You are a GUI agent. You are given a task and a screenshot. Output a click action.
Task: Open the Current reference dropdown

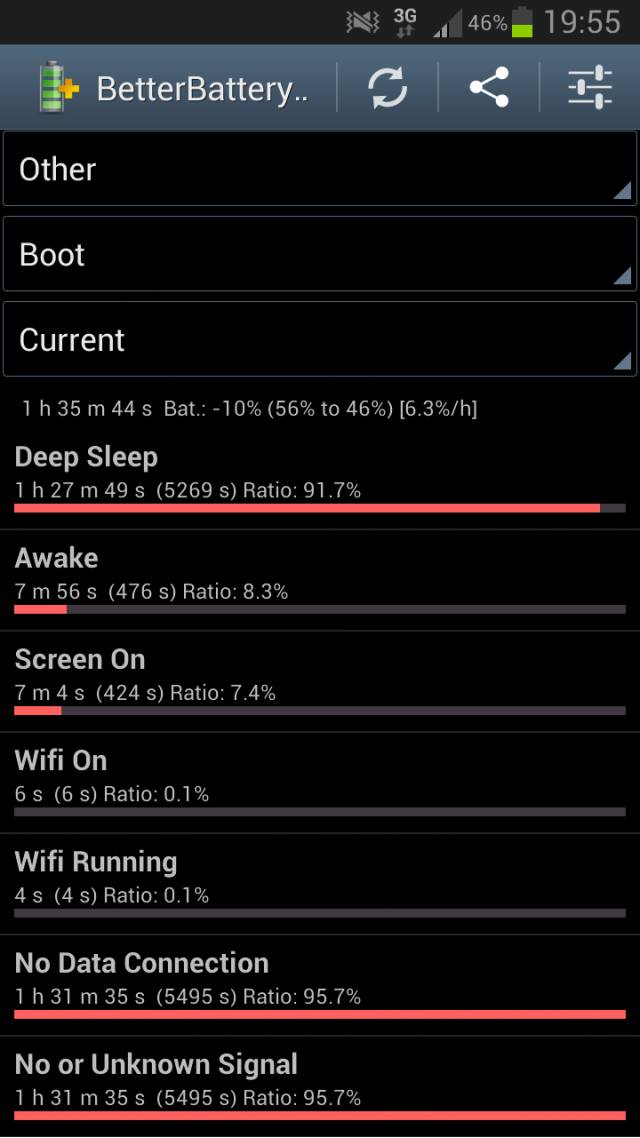coord(320,340)
